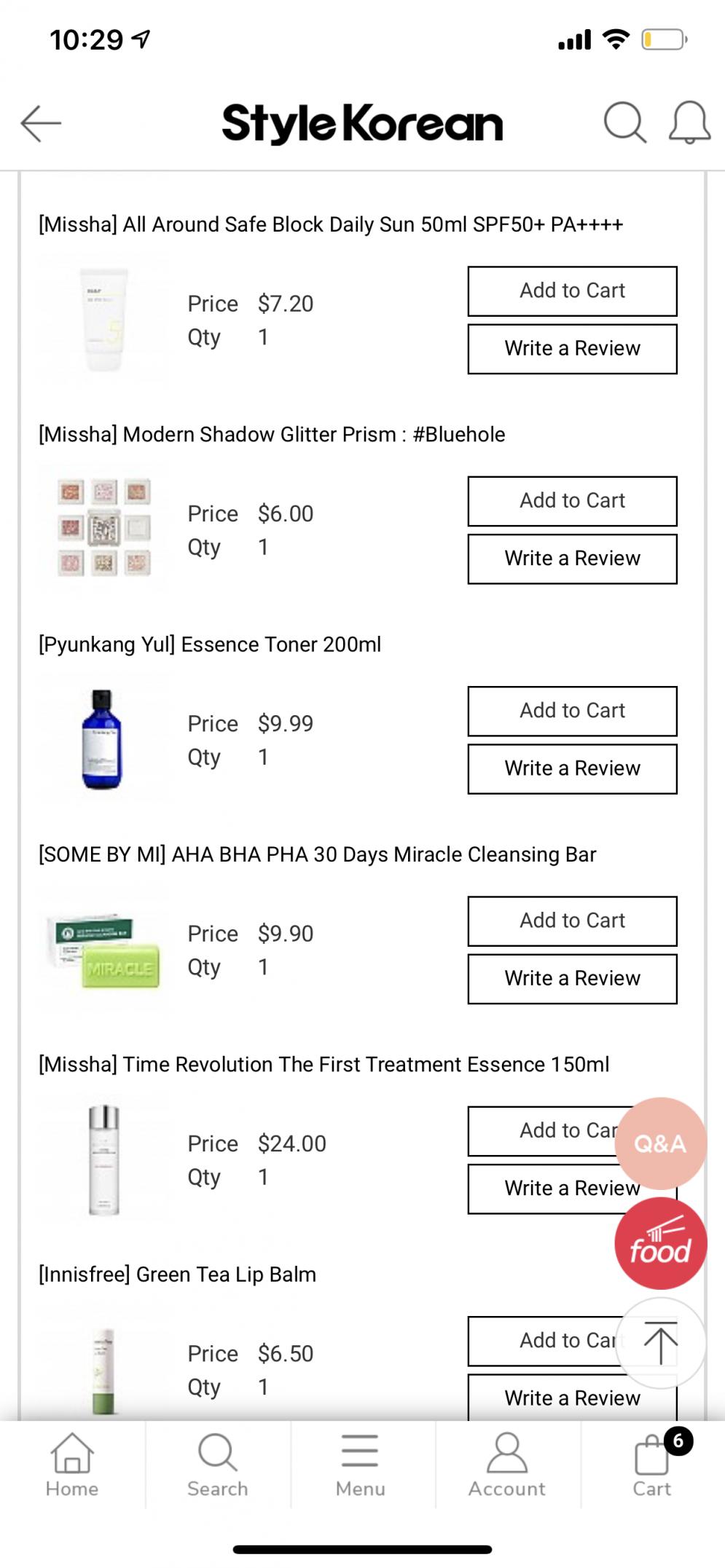Go back using the top arrow
Viewport: 725px width, 1568px height.
[x=41, y=123]
